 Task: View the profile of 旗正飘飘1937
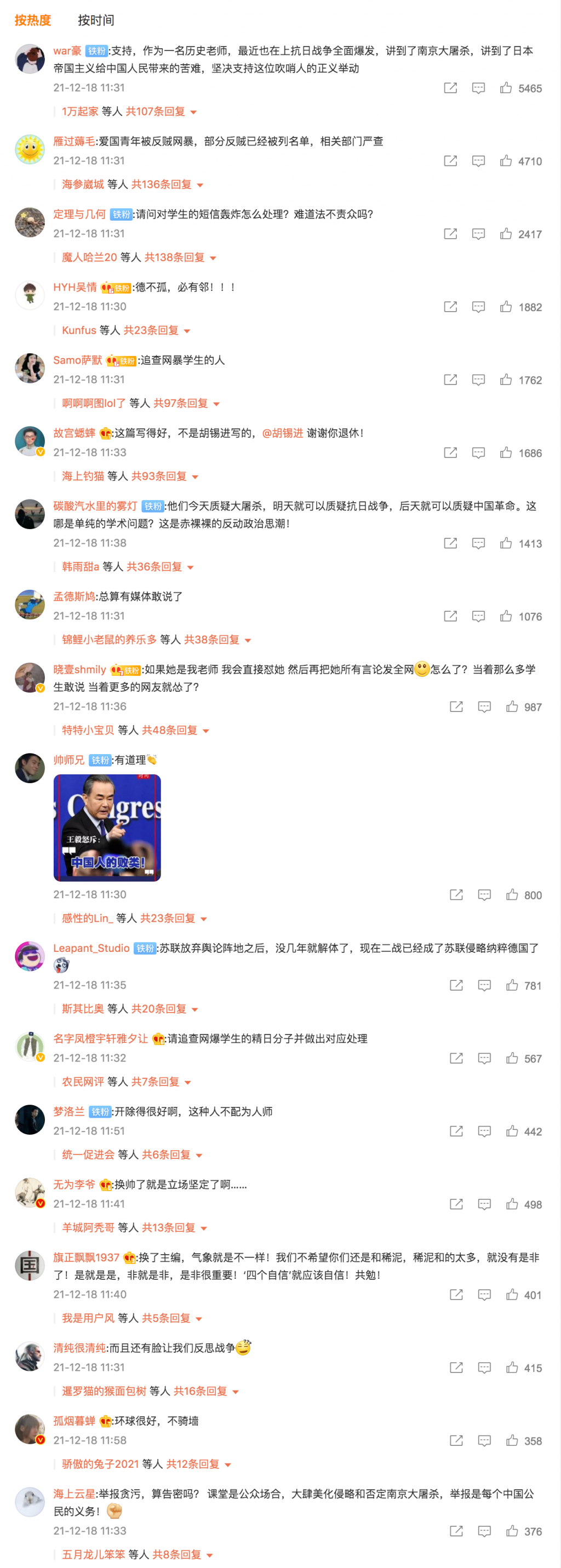tap(86, 1257)
